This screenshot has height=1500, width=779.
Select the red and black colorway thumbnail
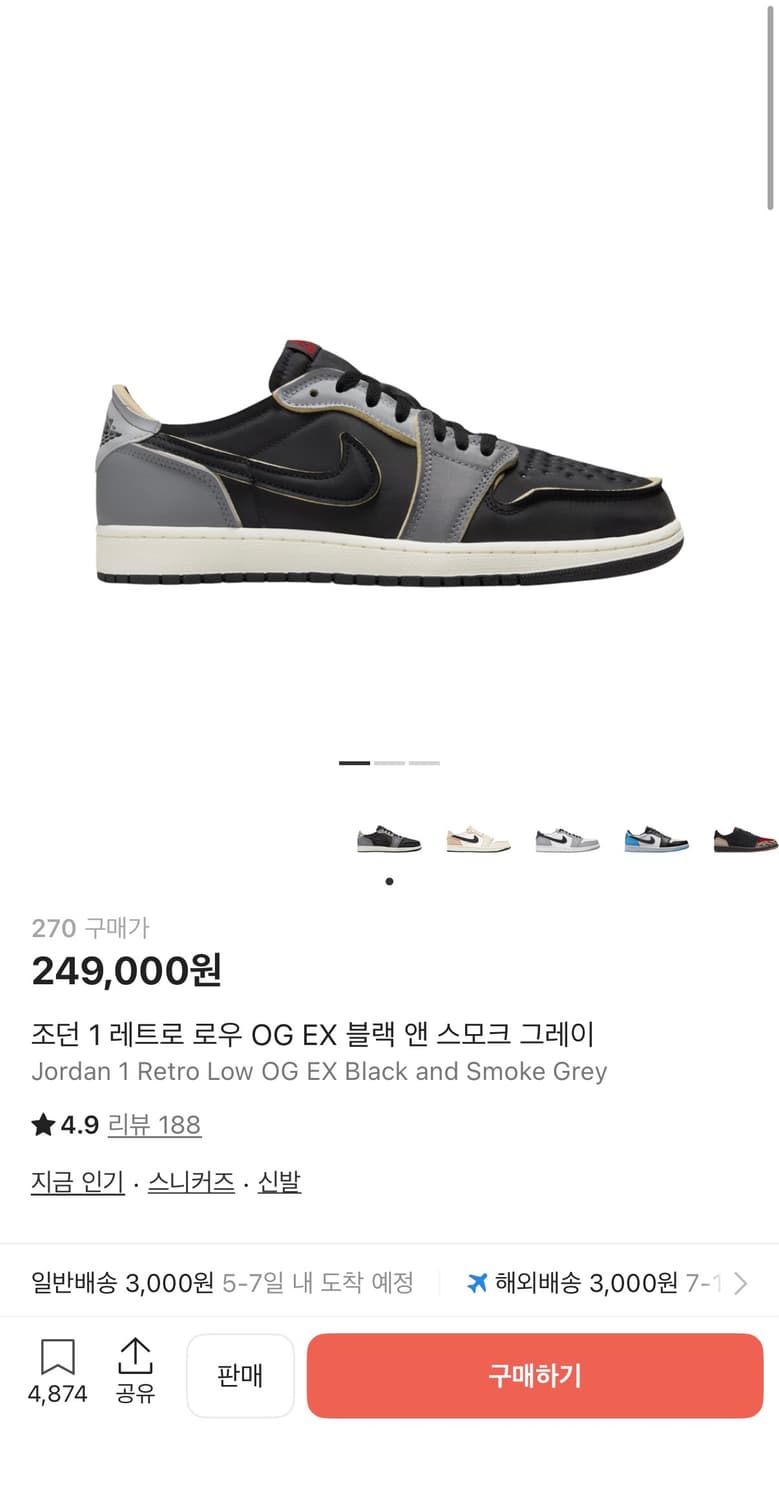pos(744,840)
